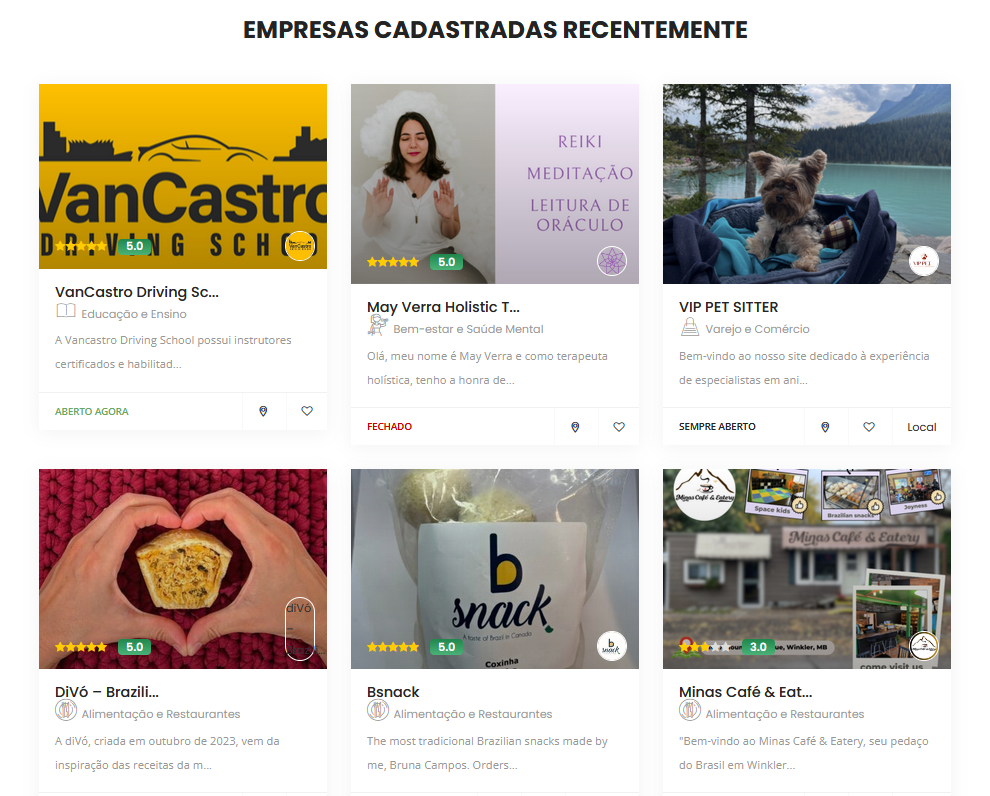Open the Bem-estar e Saúde Mental category
The width and height of the screenshot is (990, 796).
[467, 329]
